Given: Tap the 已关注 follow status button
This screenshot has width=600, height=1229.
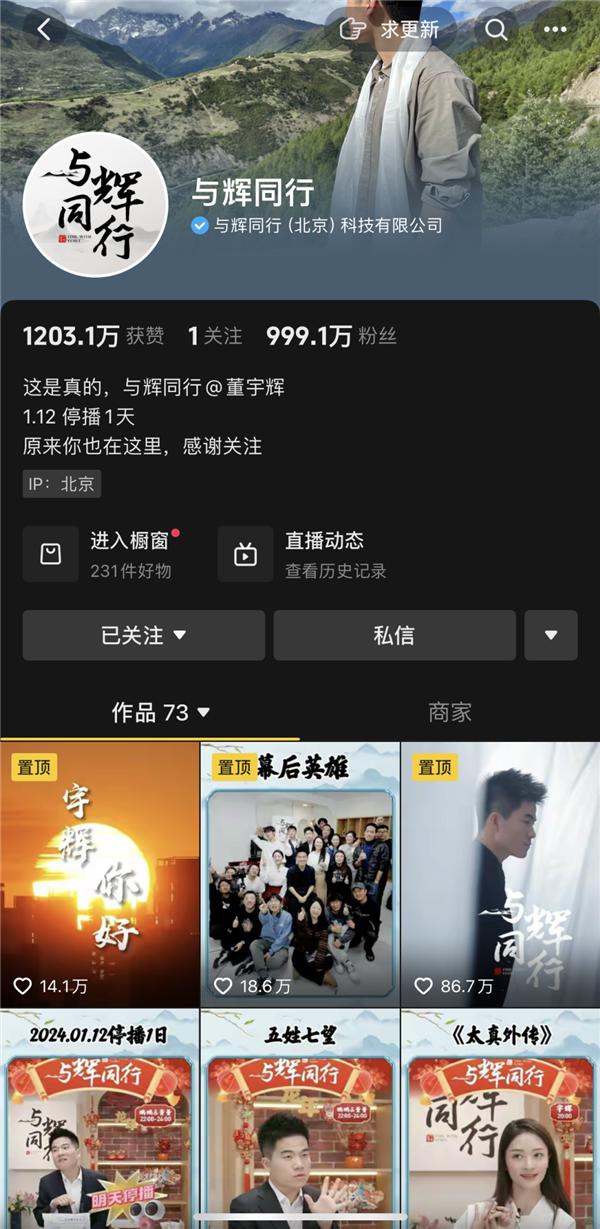Looking at the screenshot, I should coord(144,635).
